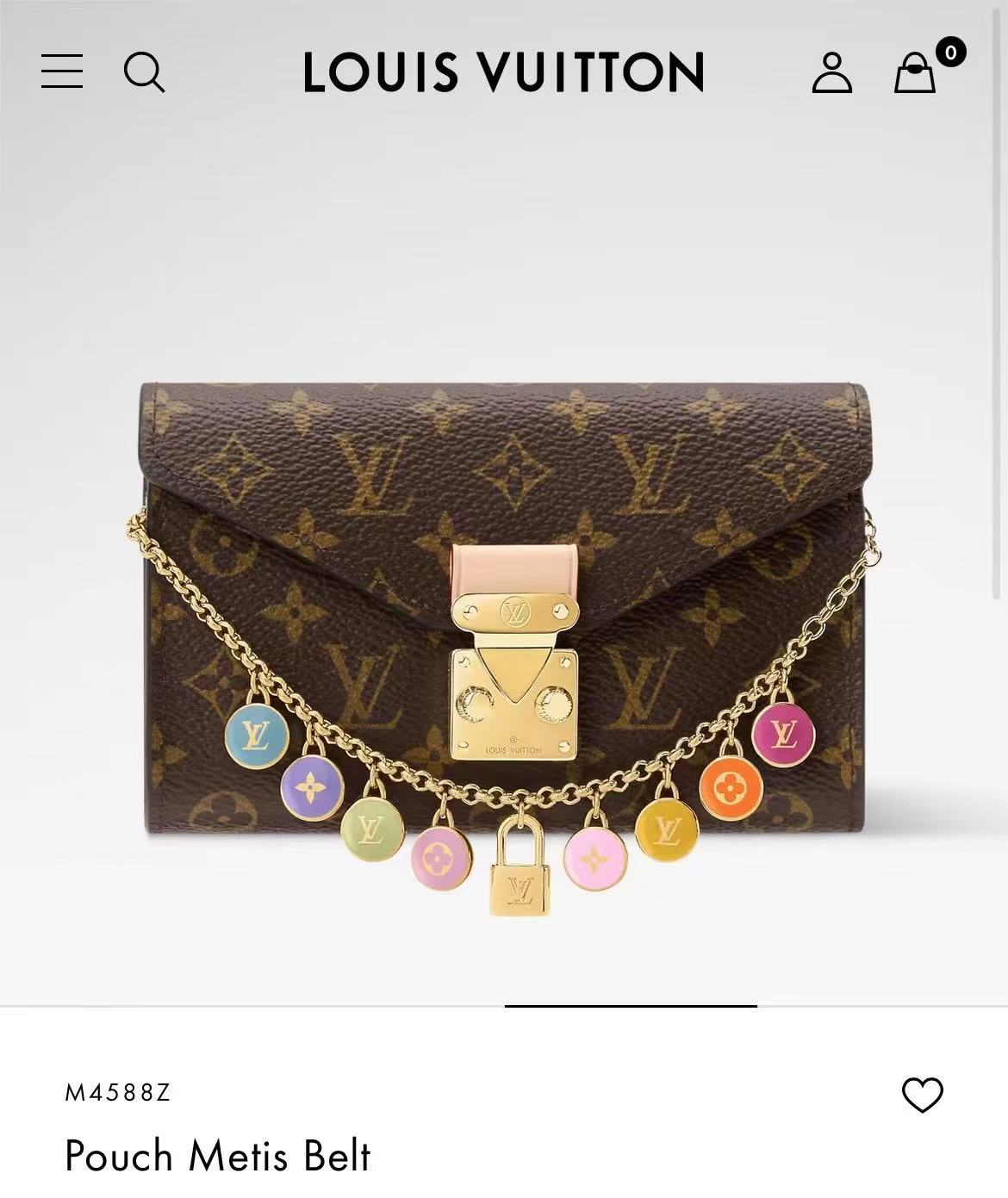Open the shopping bag

(915, 72)
